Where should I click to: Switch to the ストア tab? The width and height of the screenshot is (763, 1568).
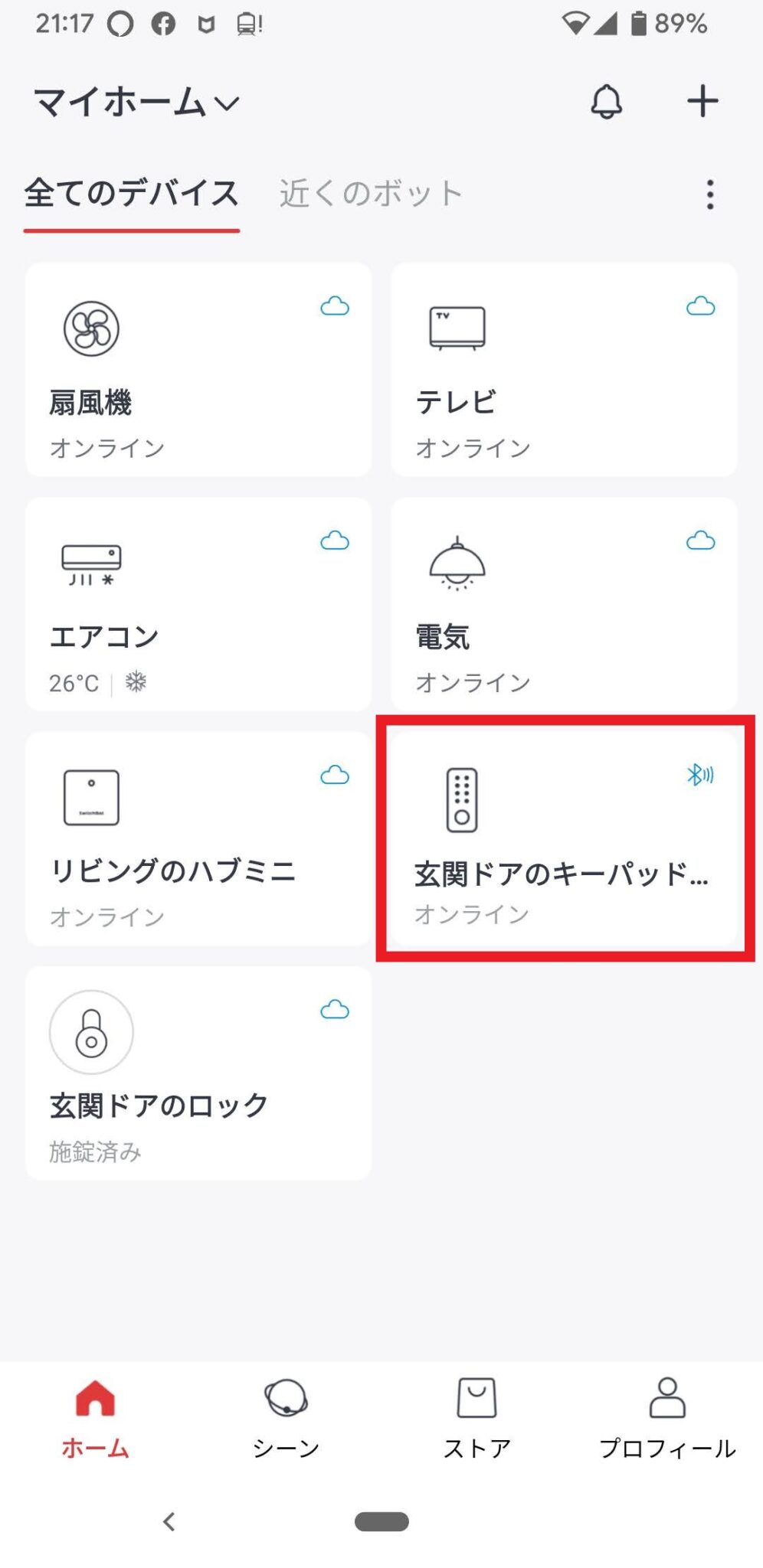(476, 1418)
